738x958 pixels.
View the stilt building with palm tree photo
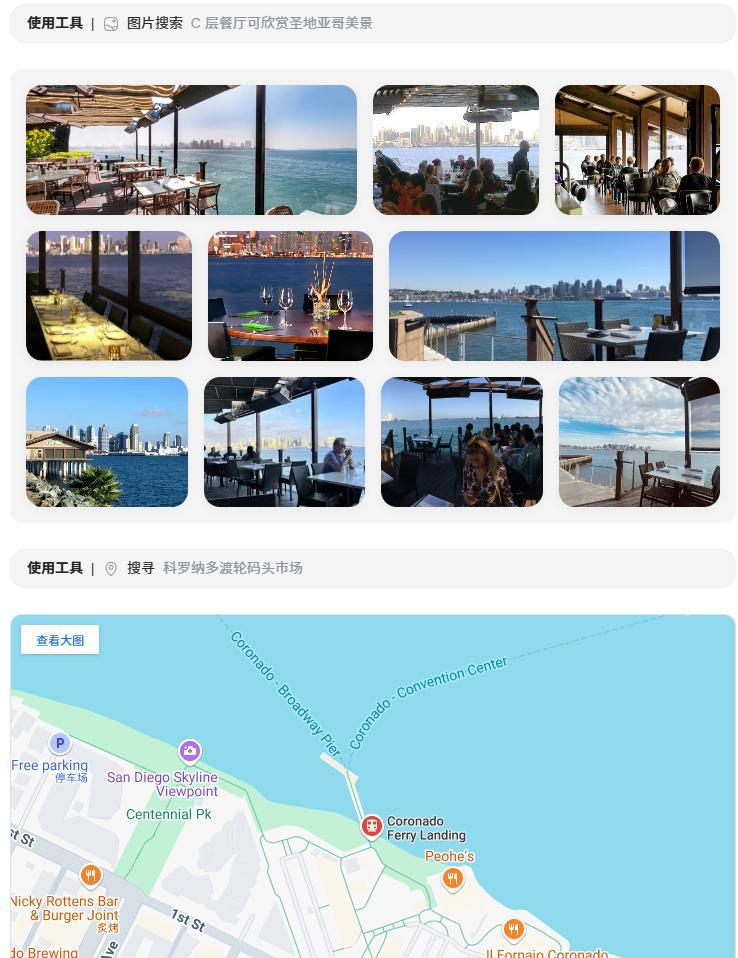(107, 442)
